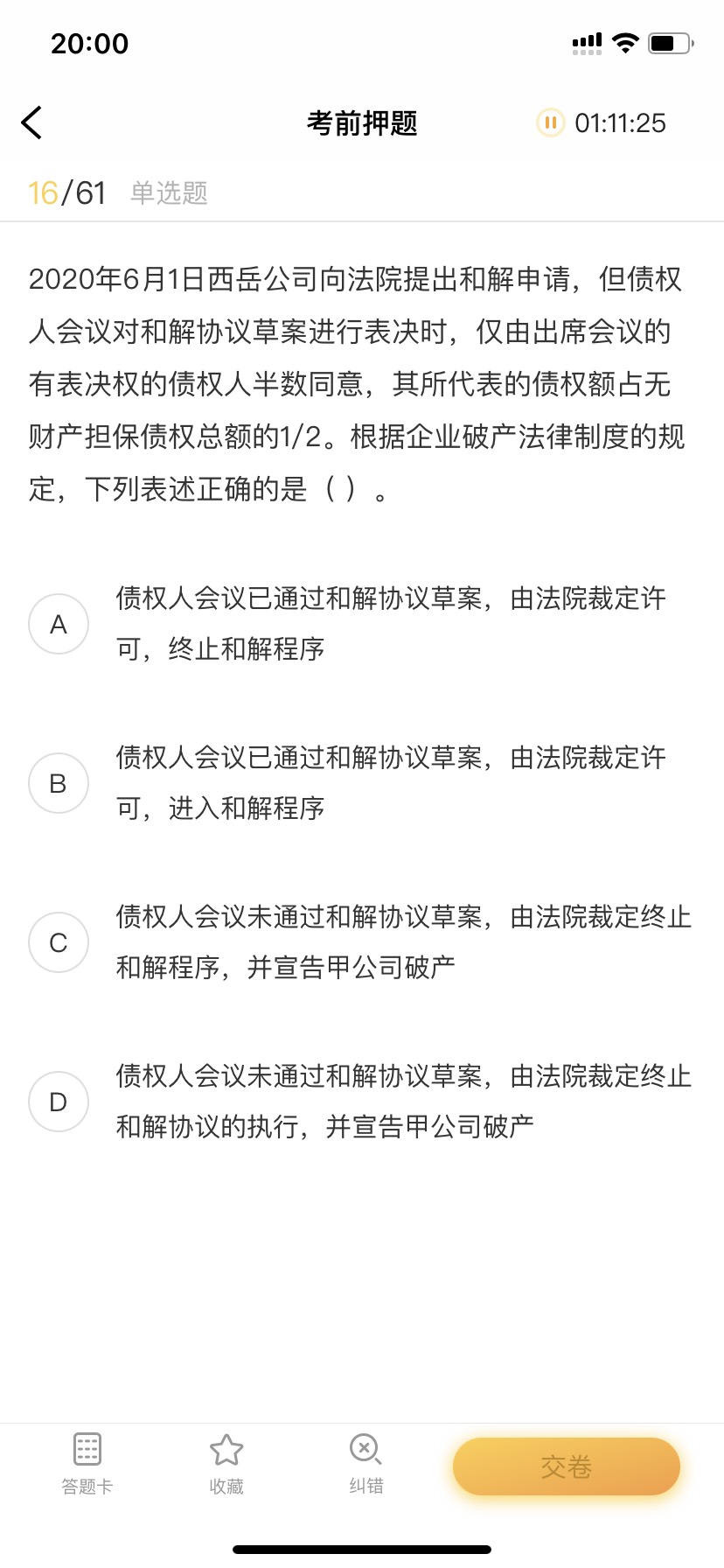Pause the exam timer
Viewport: 724px width, 1568px height.
point(550,122)
